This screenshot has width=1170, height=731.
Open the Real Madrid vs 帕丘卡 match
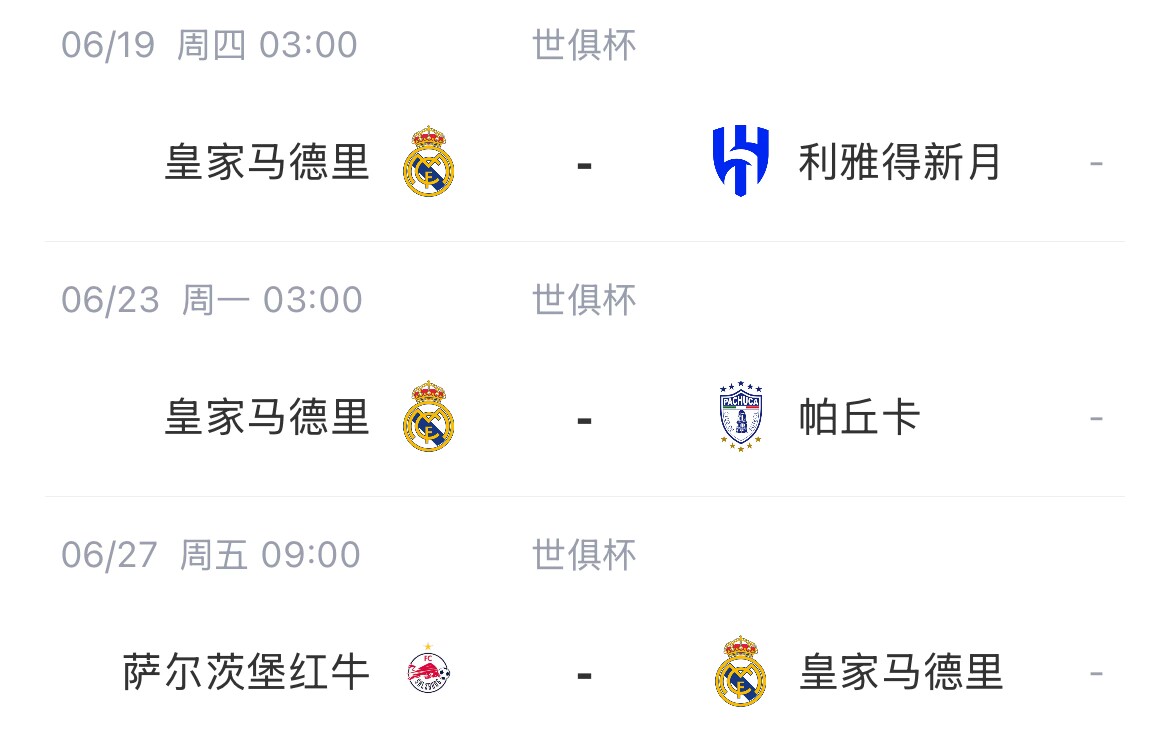pos(584,417)
